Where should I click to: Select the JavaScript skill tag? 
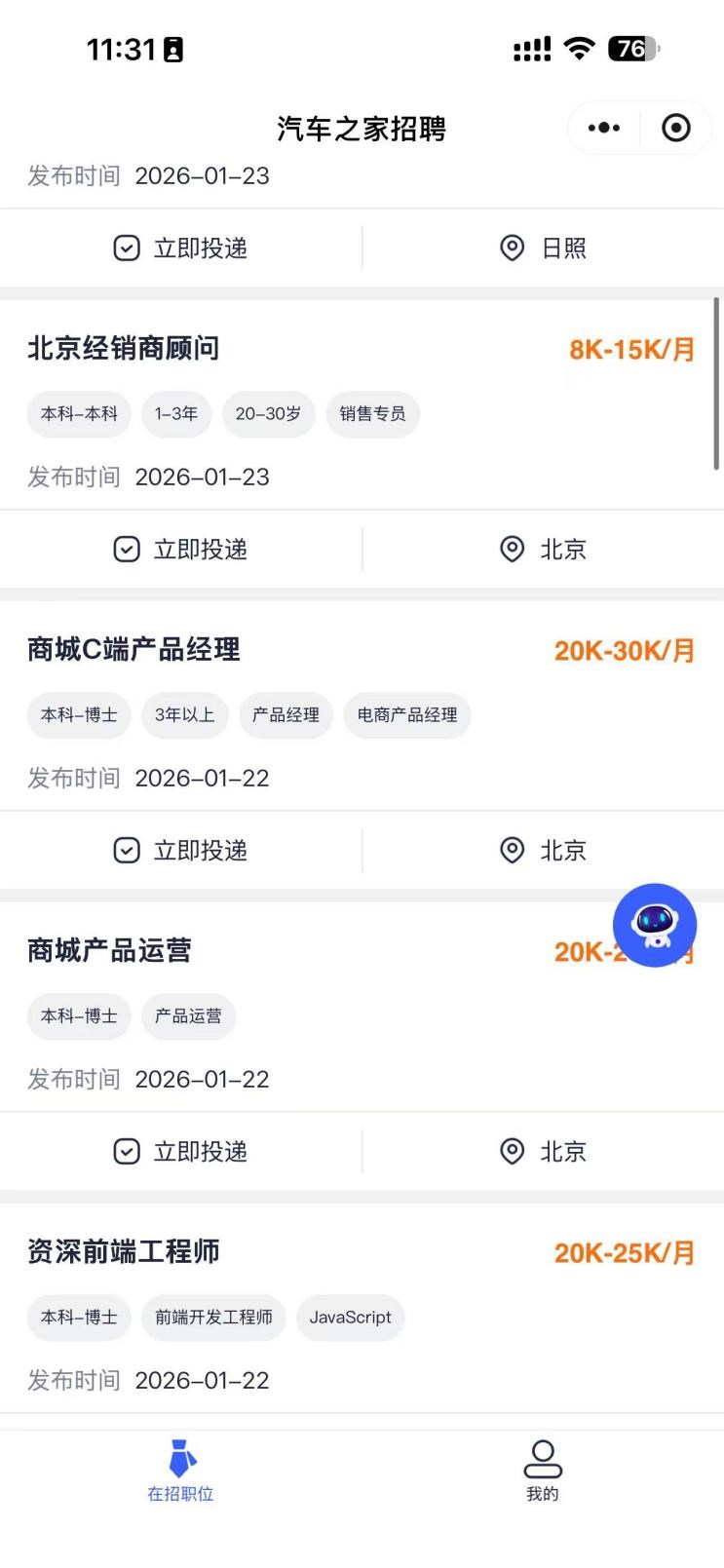click(x=350, y=1318)
